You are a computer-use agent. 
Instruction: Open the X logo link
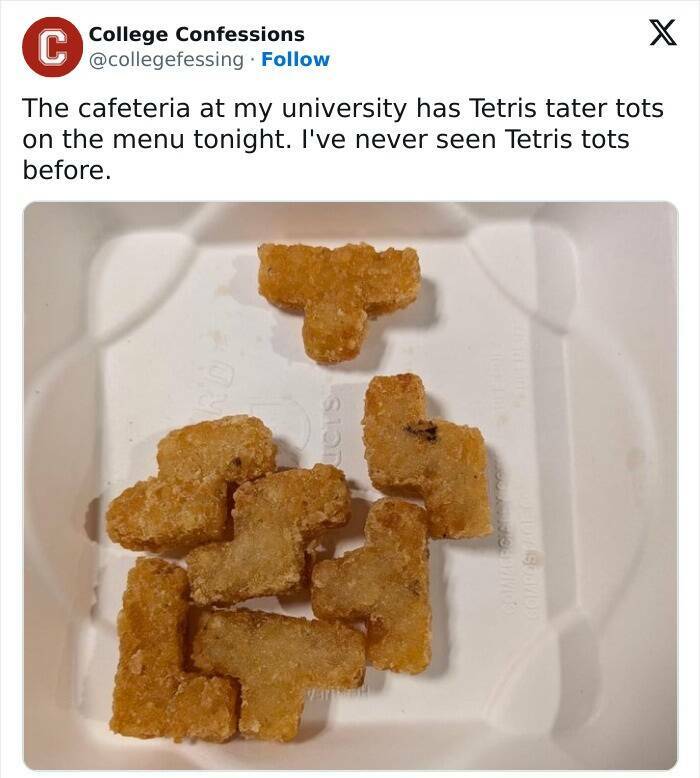pos(656,35)
